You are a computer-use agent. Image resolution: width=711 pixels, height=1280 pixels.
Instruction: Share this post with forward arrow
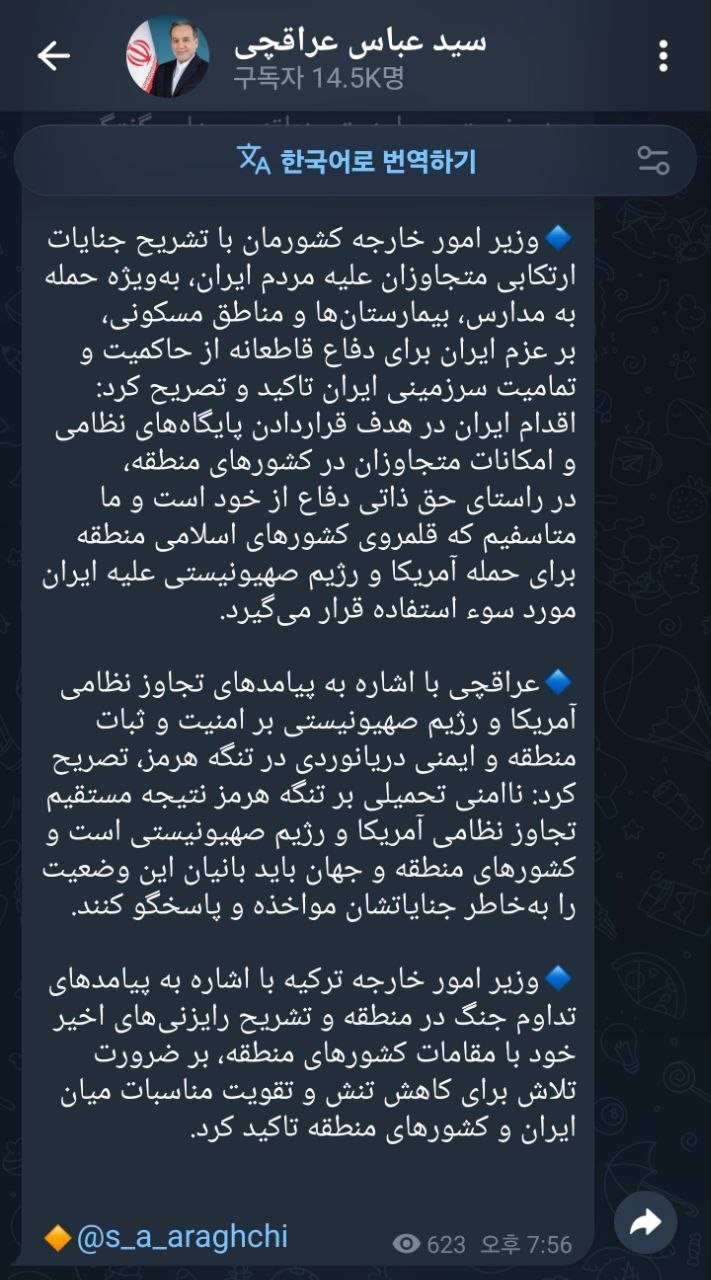coord(647,1221)
